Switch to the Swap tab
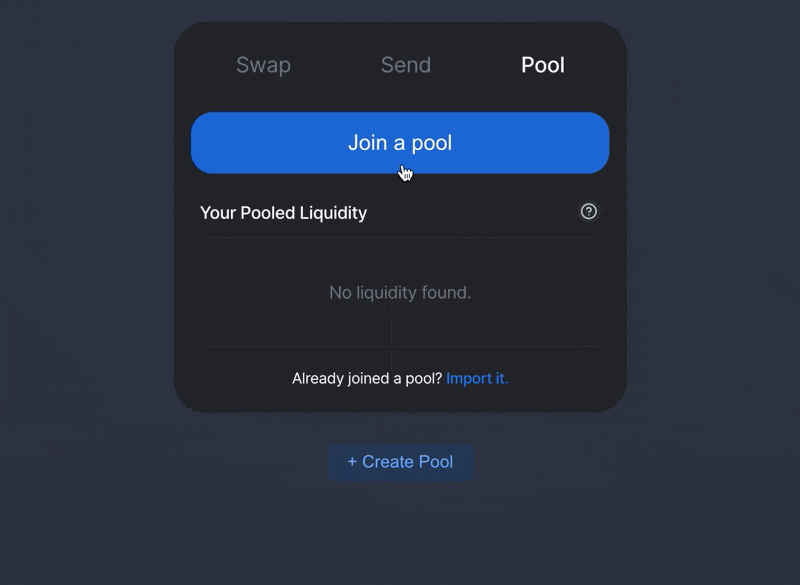Screen dimensions: 800x585 (263, 66)
